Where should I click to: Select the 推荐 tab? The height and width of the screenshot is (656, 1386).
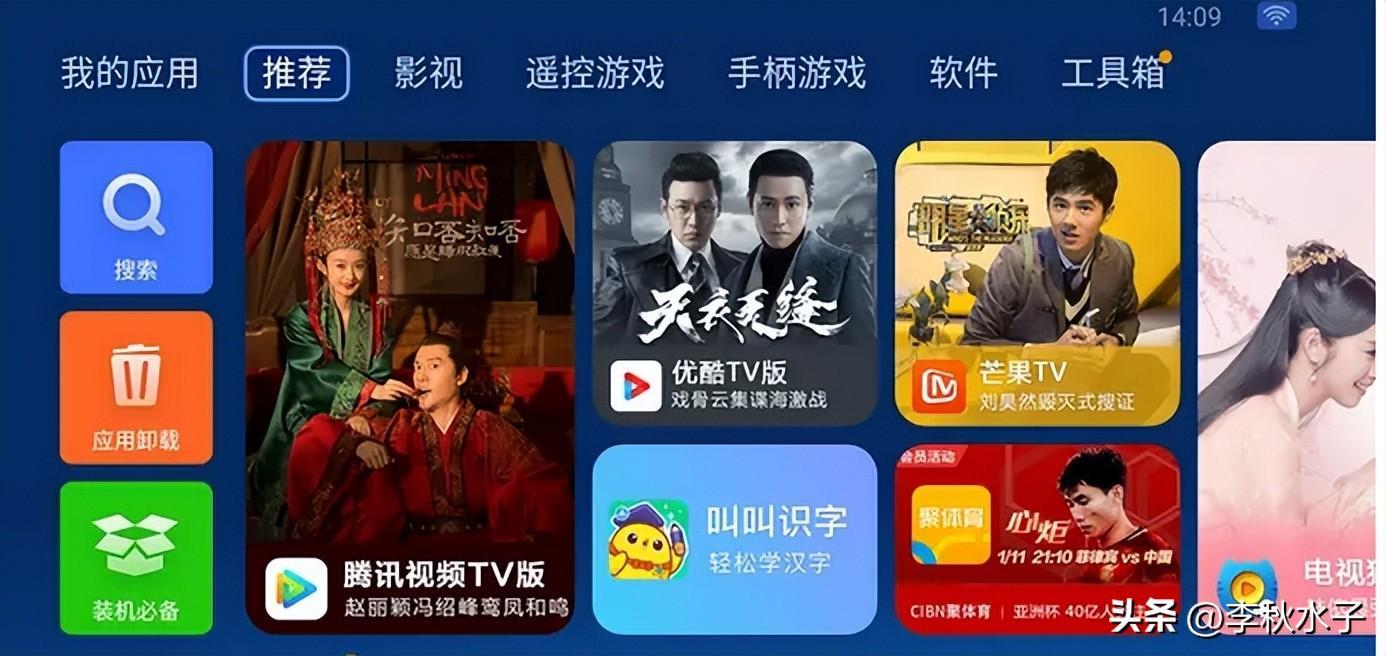tap(296, 74)
